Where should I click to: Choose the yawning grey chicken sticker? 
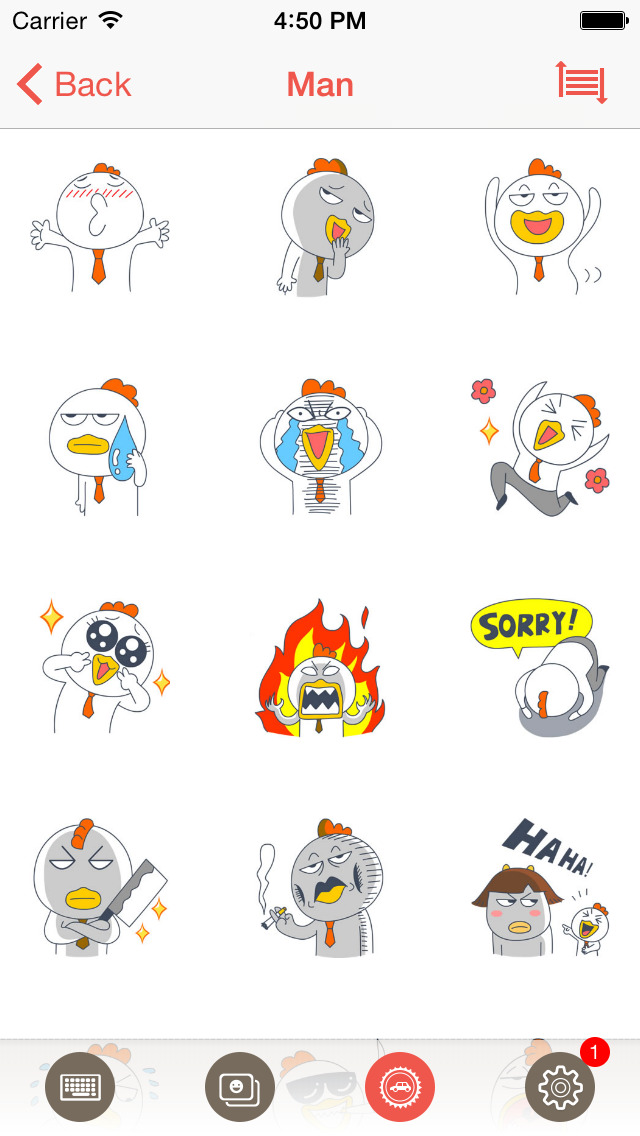point(322,229)
